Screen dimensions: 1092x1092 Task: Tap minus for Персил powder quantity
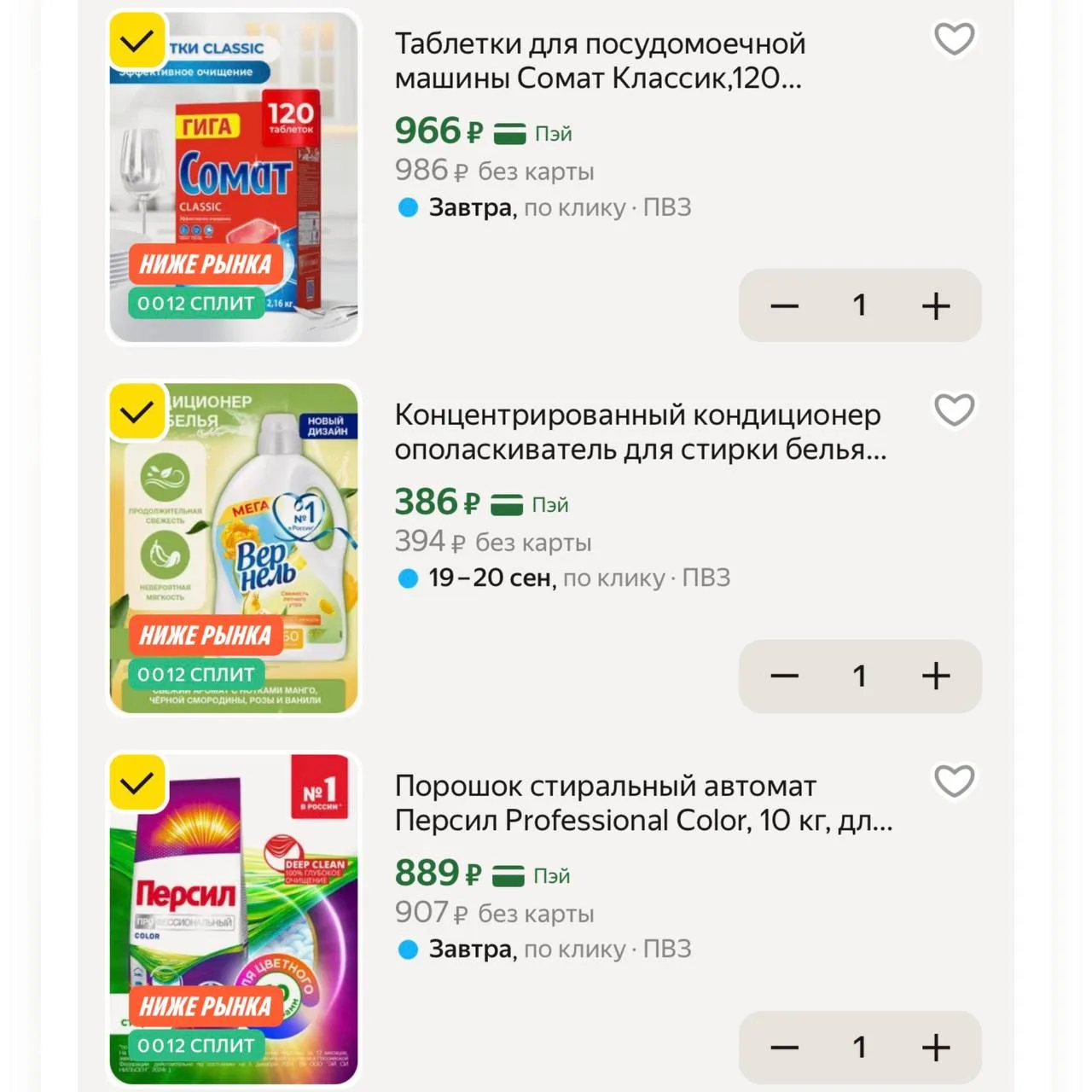784,1047
